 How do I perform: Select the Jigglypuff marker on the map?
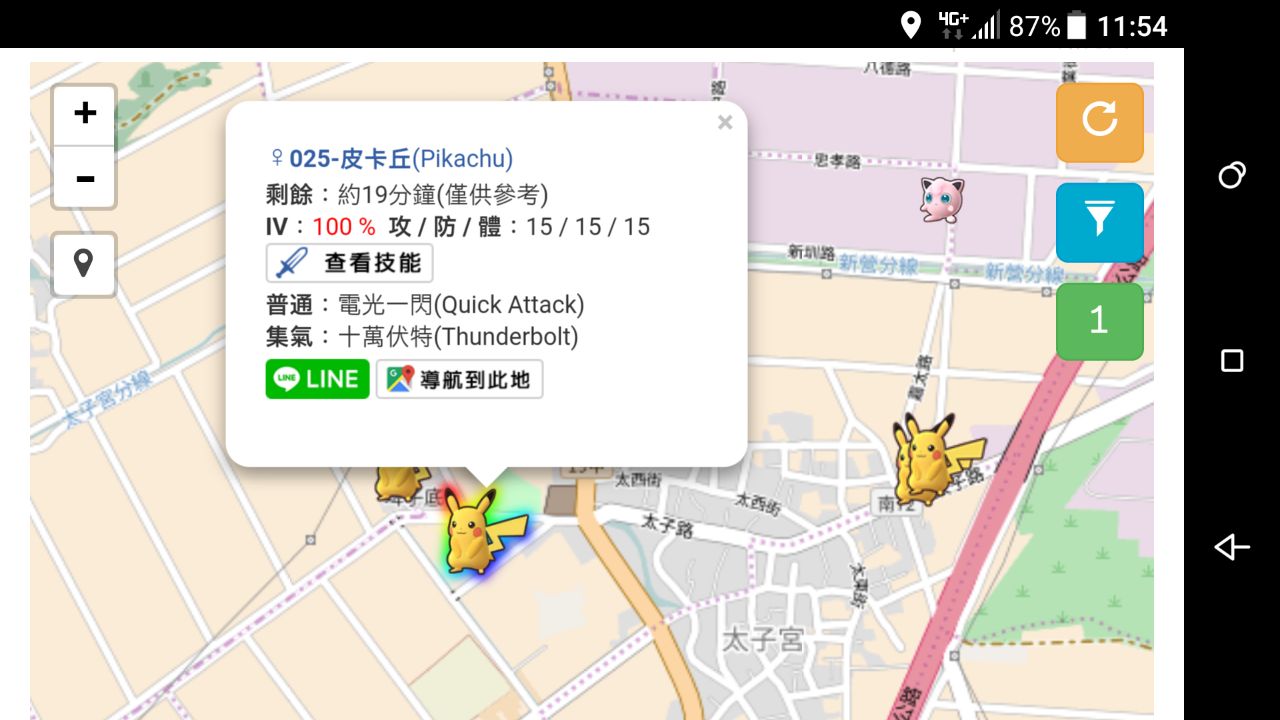[x=942, y=198]
